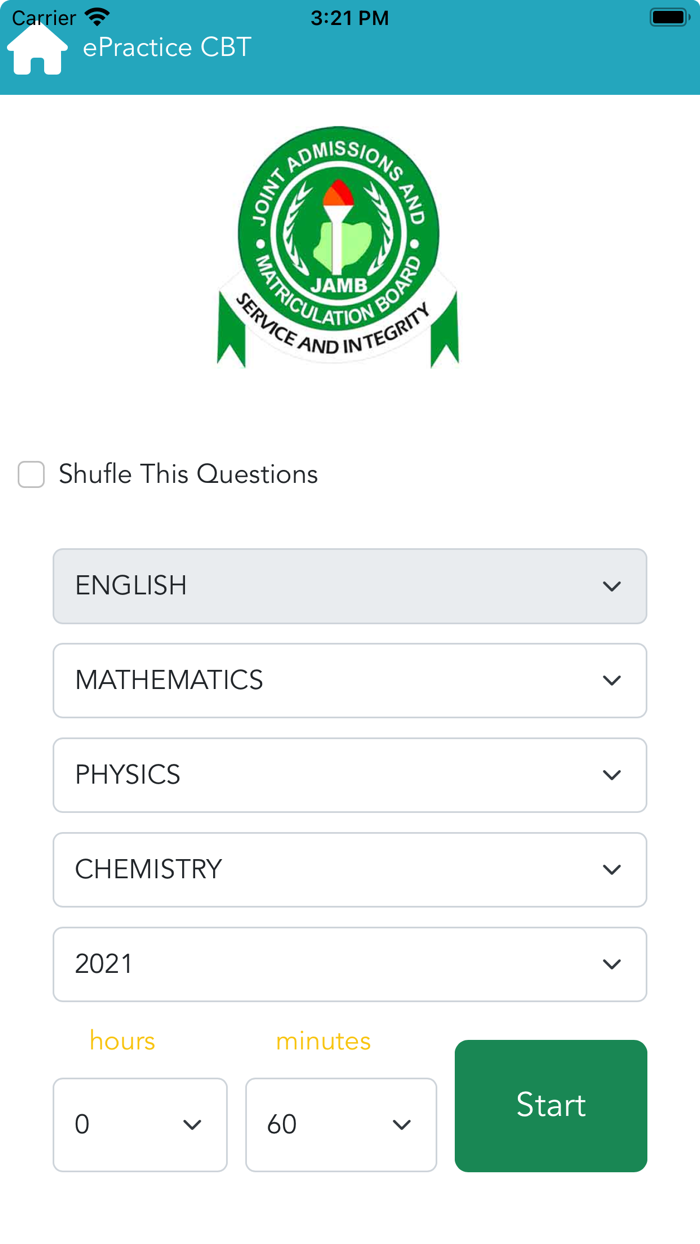Viewport: 700px width, 1244px height.
Task: Open the hours dropdown
Action: 140,1124
